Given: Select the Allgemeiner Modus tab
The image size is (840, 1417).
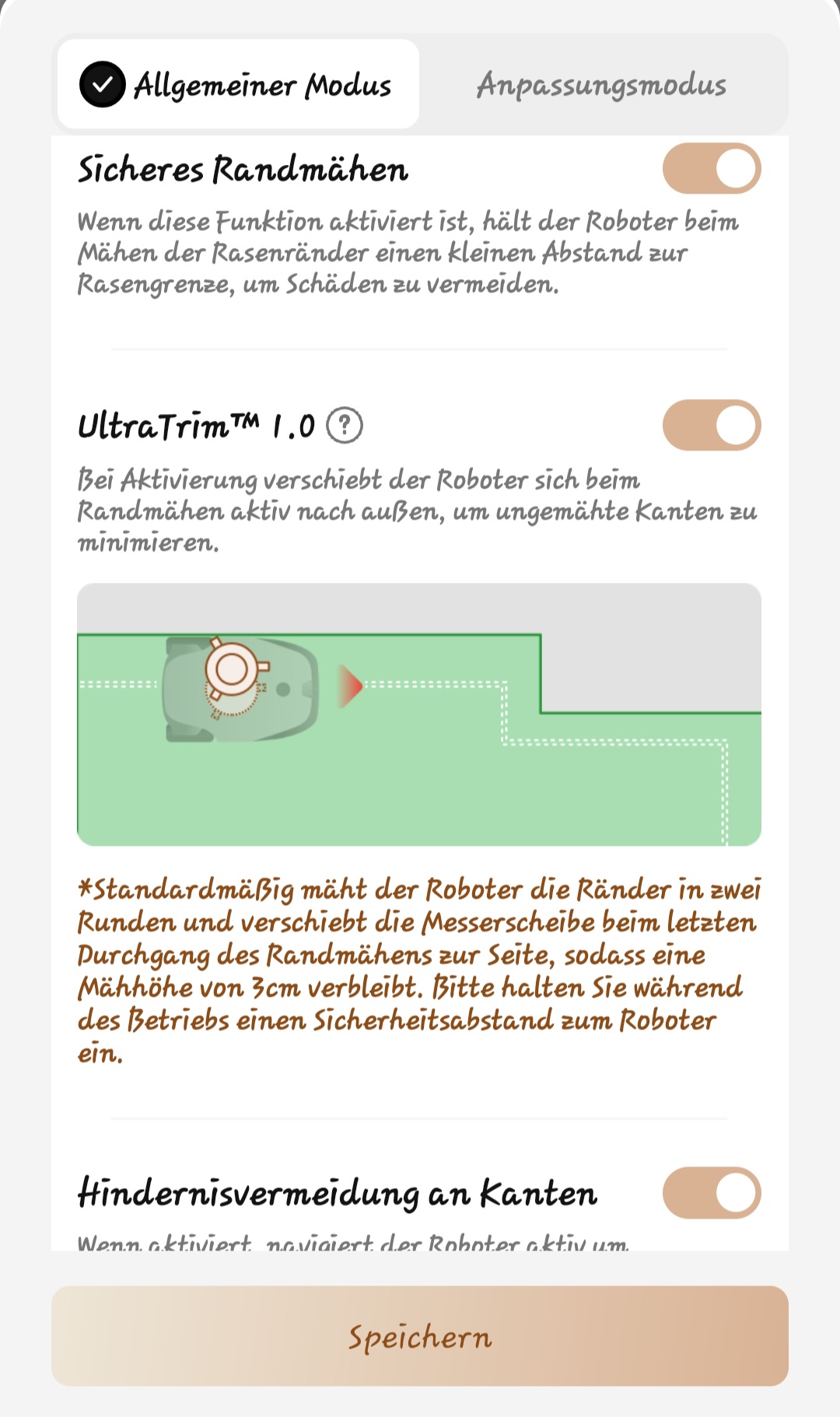Looking at the screenshot, I should click(238, 84).
